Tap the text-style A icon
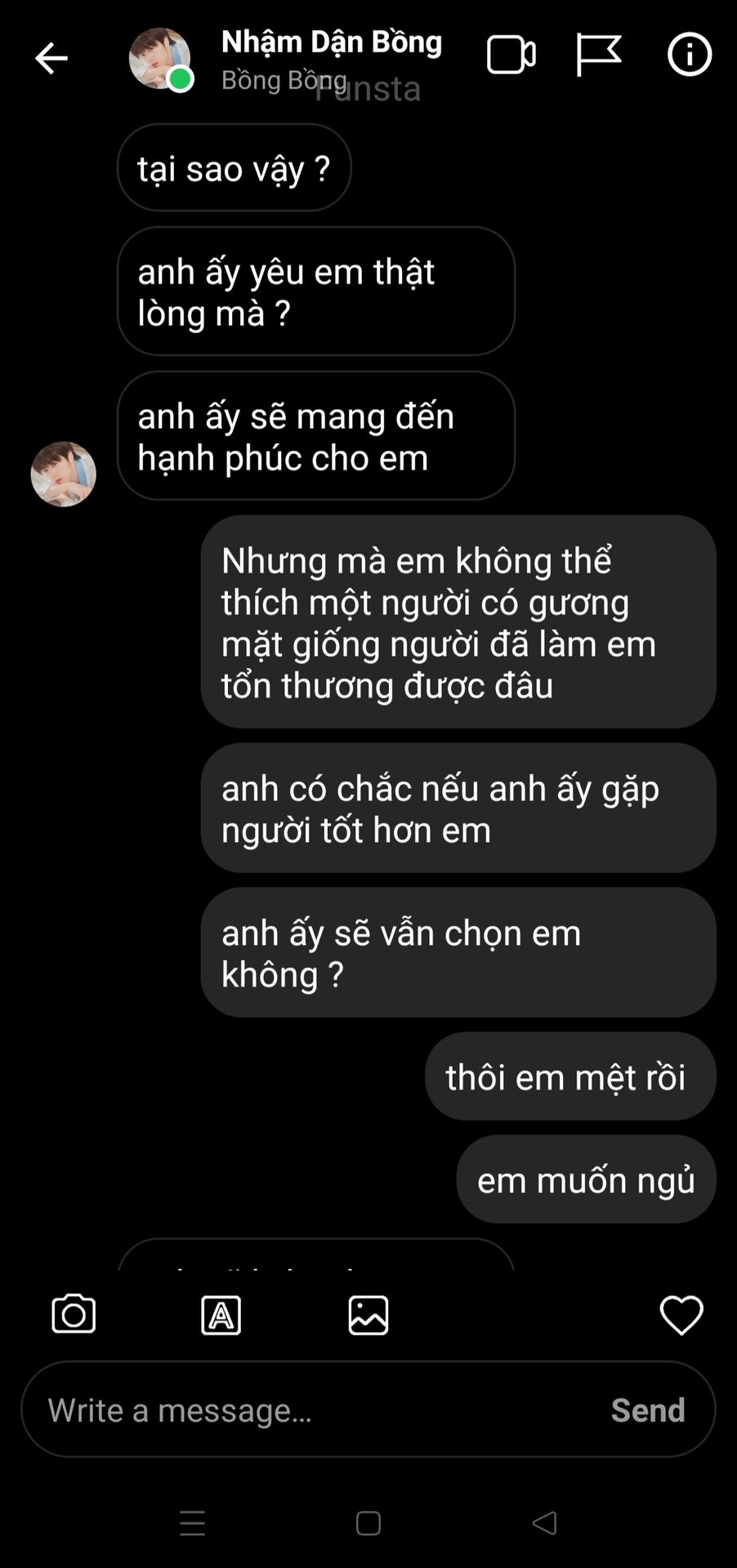The width and height of the screenshot is (737, 1568). pyautogui.click(x=221, y=1315)
